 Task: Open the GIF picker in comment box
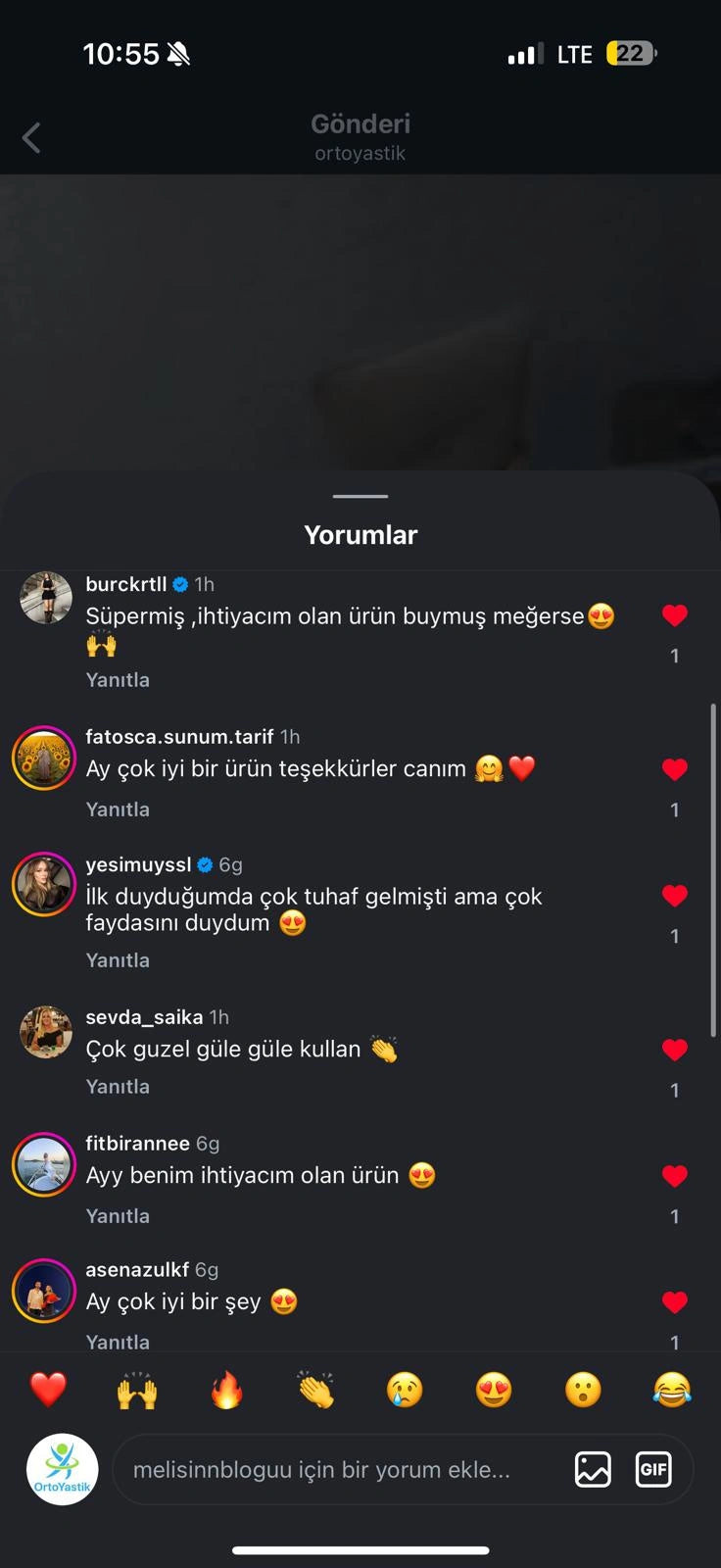[x=653, y=1470]
